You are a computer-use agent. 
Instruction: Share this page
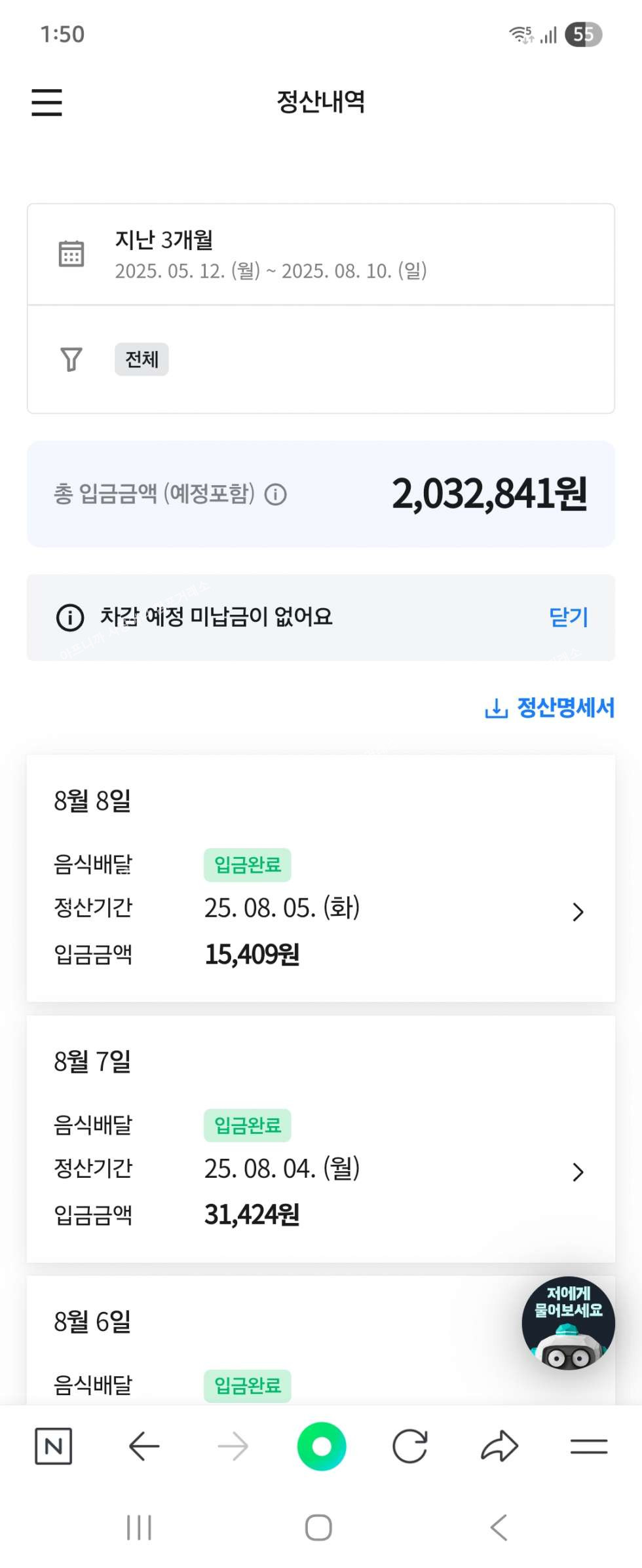click(499, 1446)
